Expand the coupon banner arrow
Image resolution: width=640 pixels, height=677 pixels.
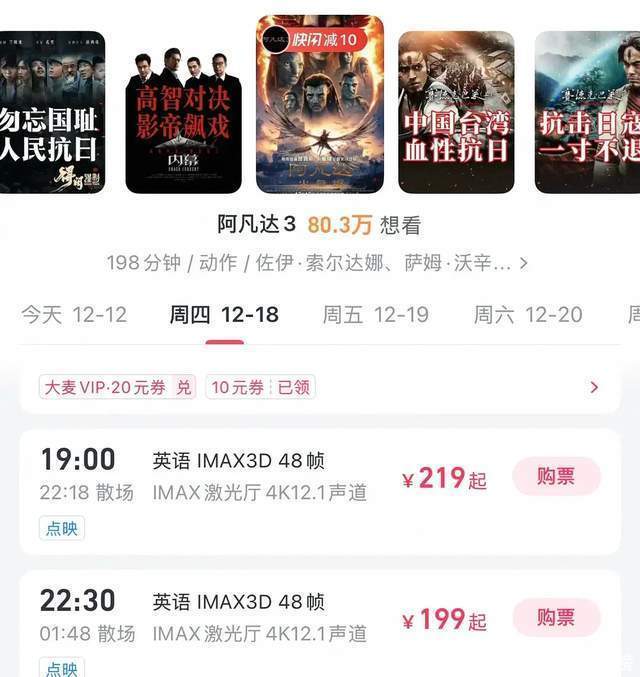click(x=594, y=387)
